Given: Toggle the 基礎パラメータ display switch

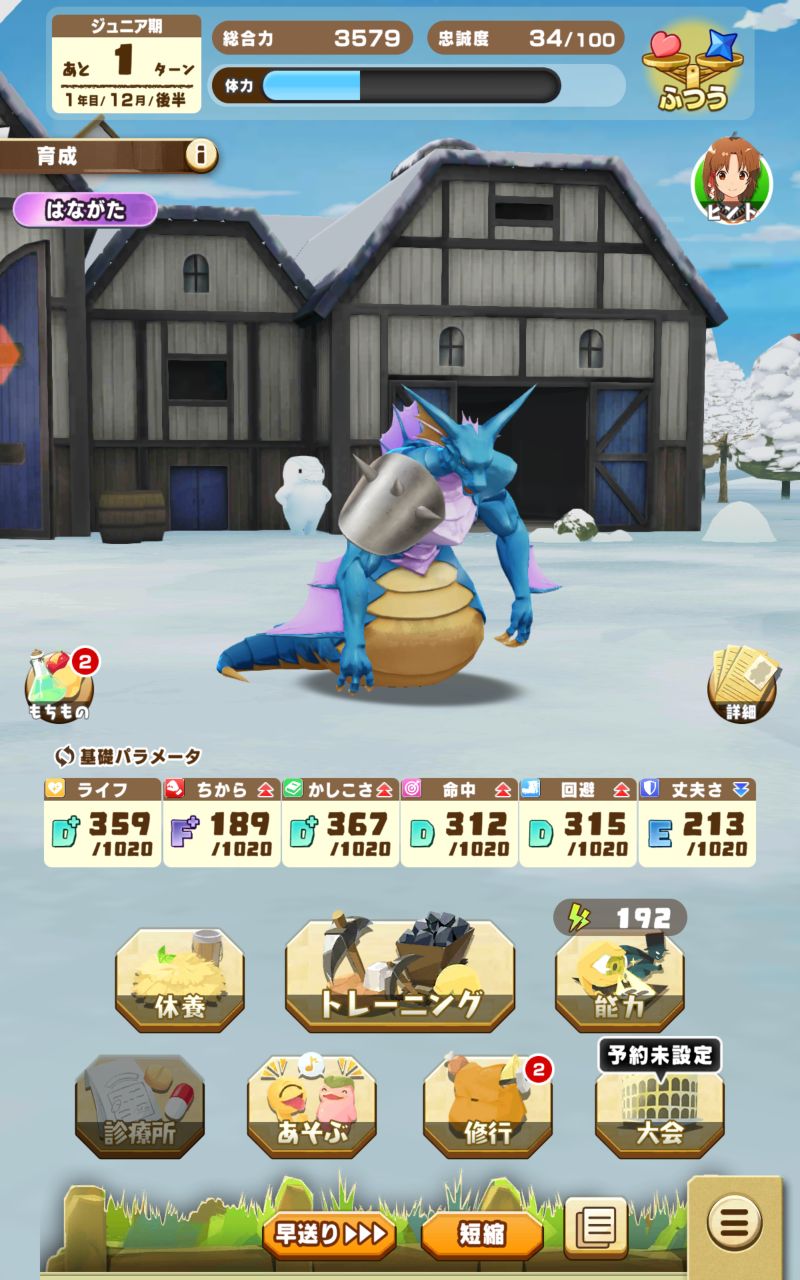Looking at the screenshot, I should click(66, 757).
